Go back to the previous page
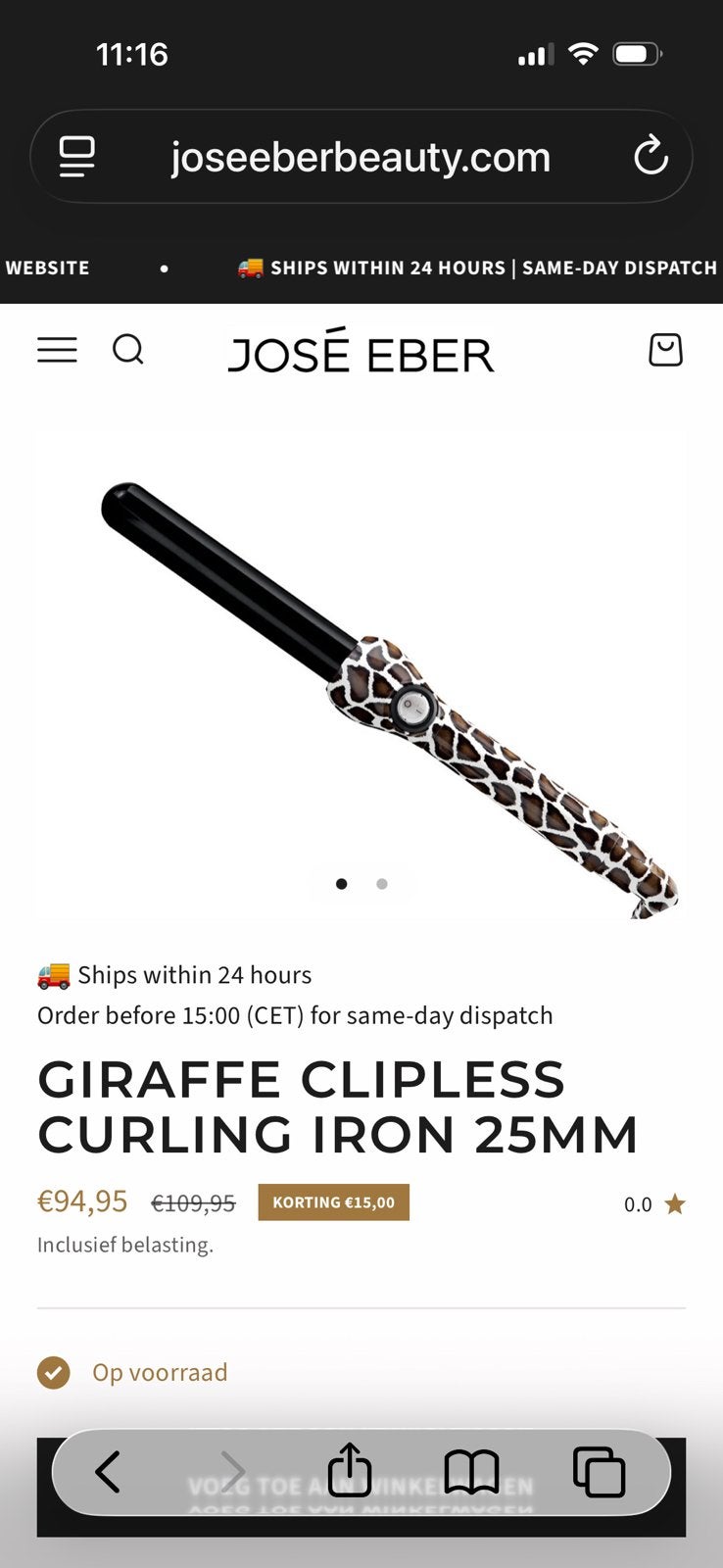 [x=107, y=1472]
